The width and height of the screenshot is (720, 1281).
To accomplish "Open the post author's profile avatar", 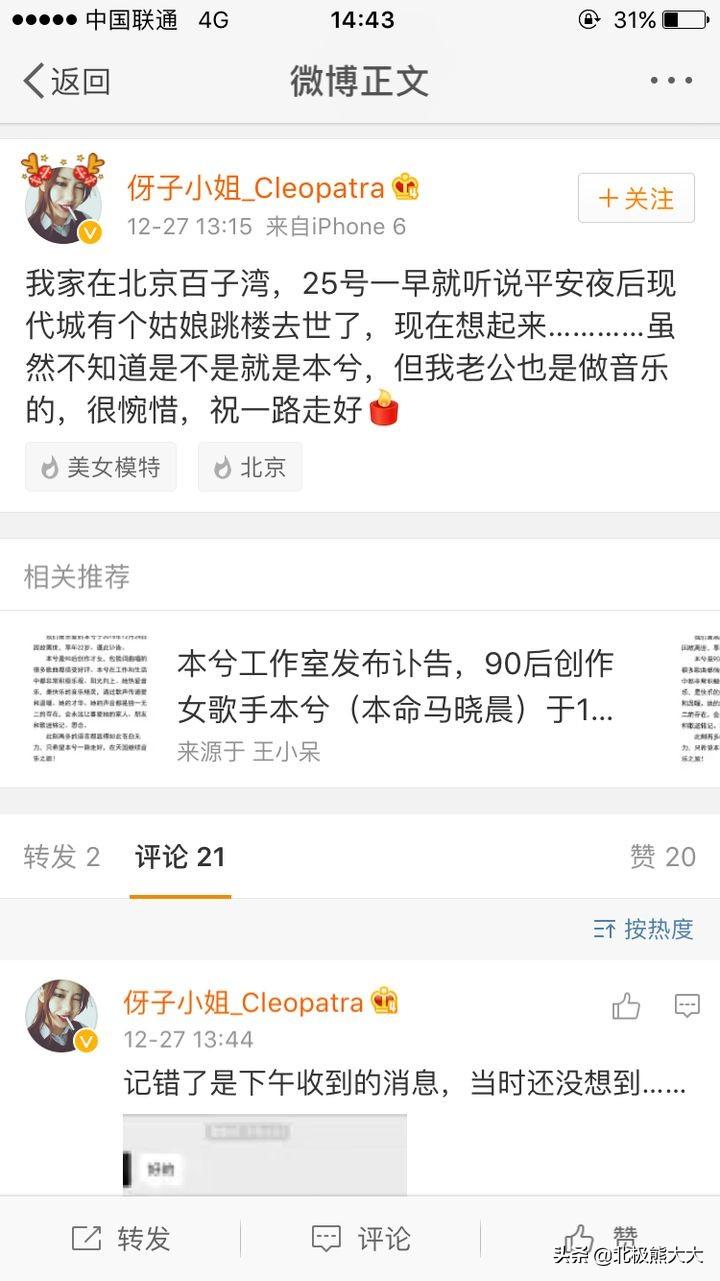I will [x=64, y=203].
